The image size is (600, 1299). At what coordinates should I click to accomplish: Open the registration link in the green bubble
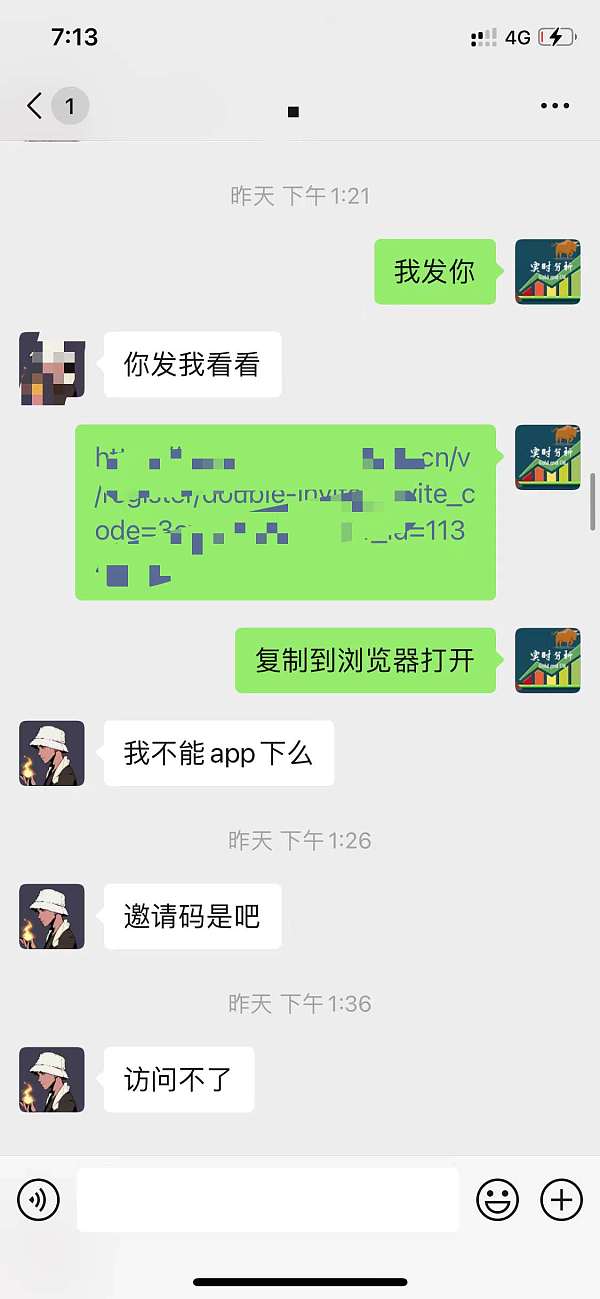pyautogui.click(x=283, y=510)
